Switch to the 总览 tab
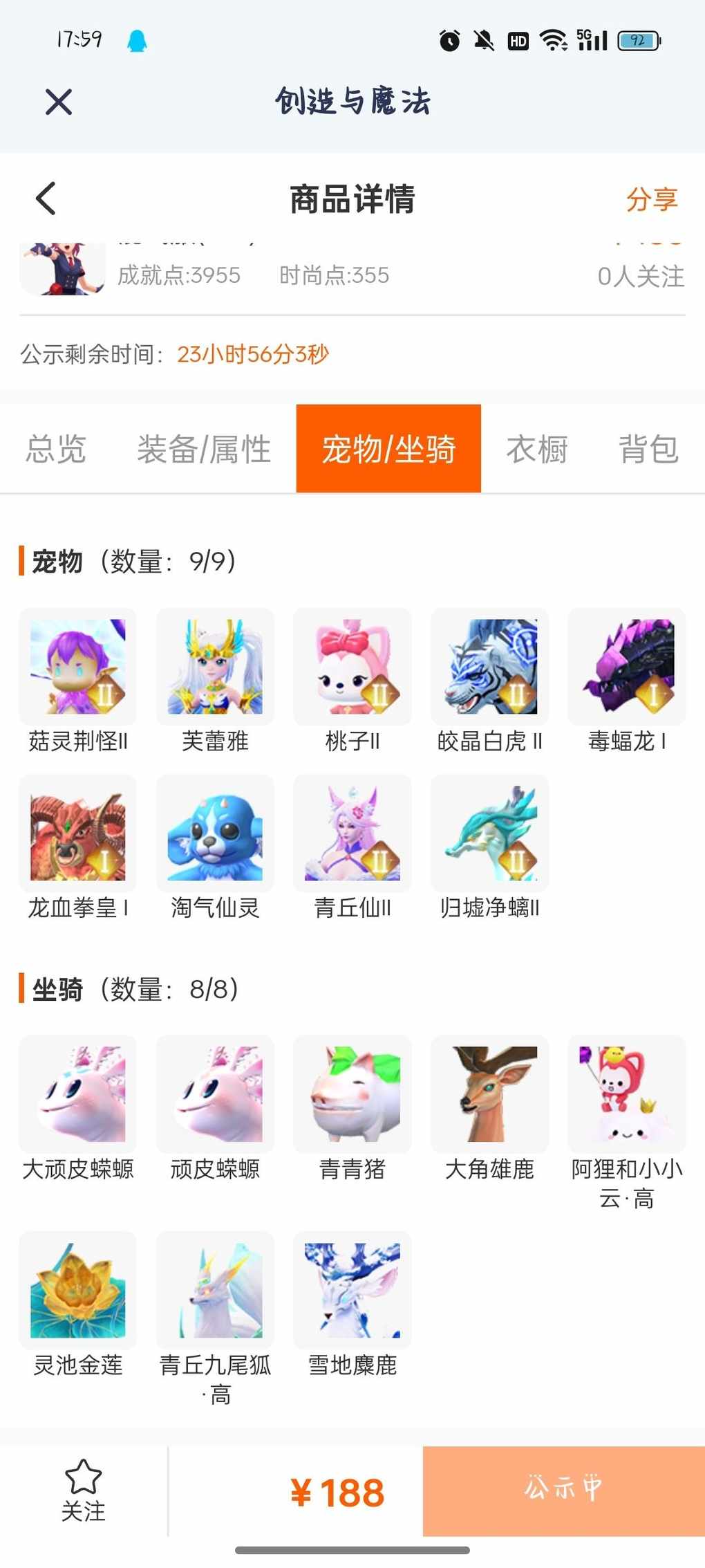 (56, 449)
